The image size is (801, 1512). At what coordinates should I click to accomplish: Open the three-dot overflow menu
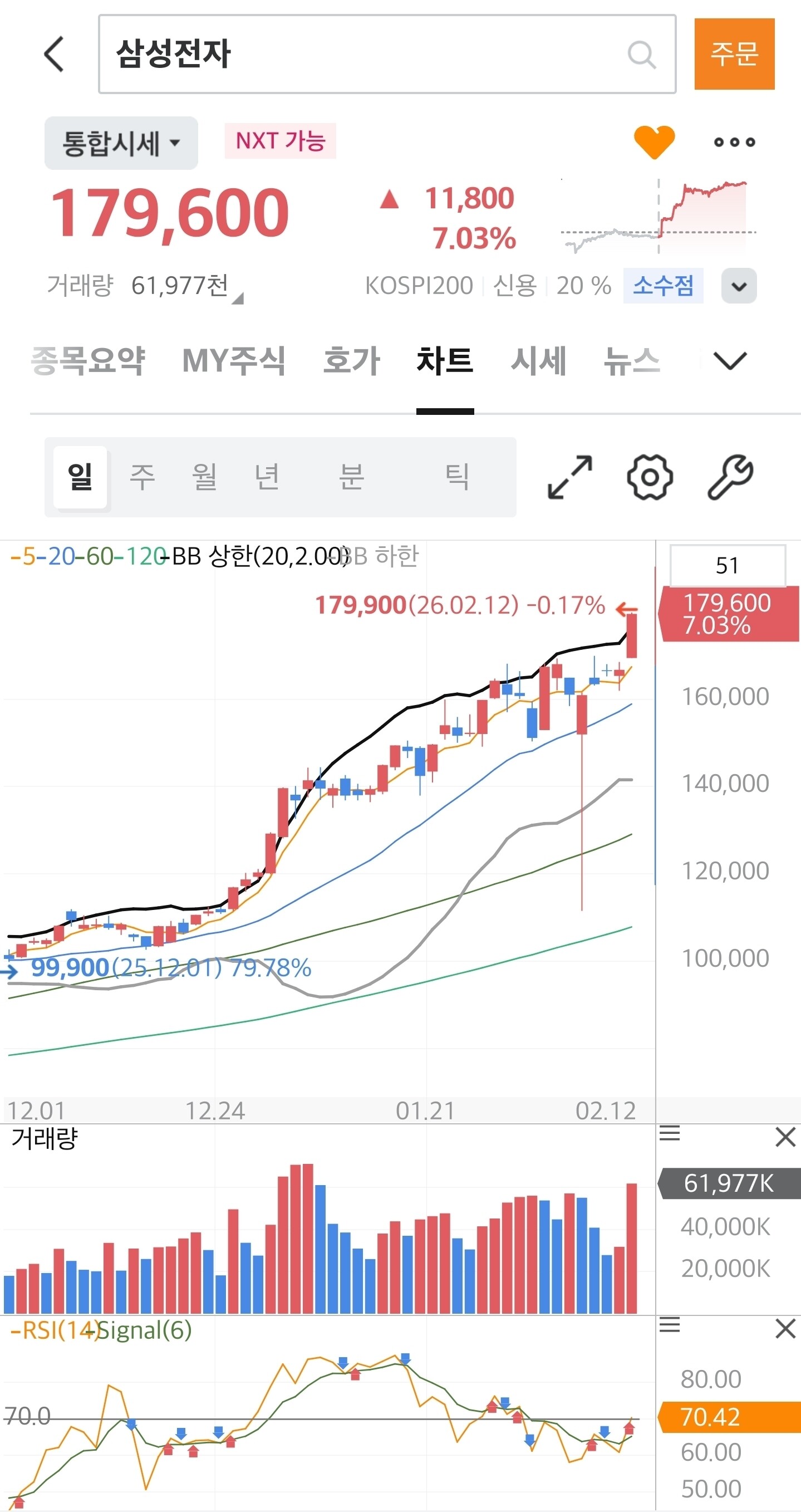point(734,142)
